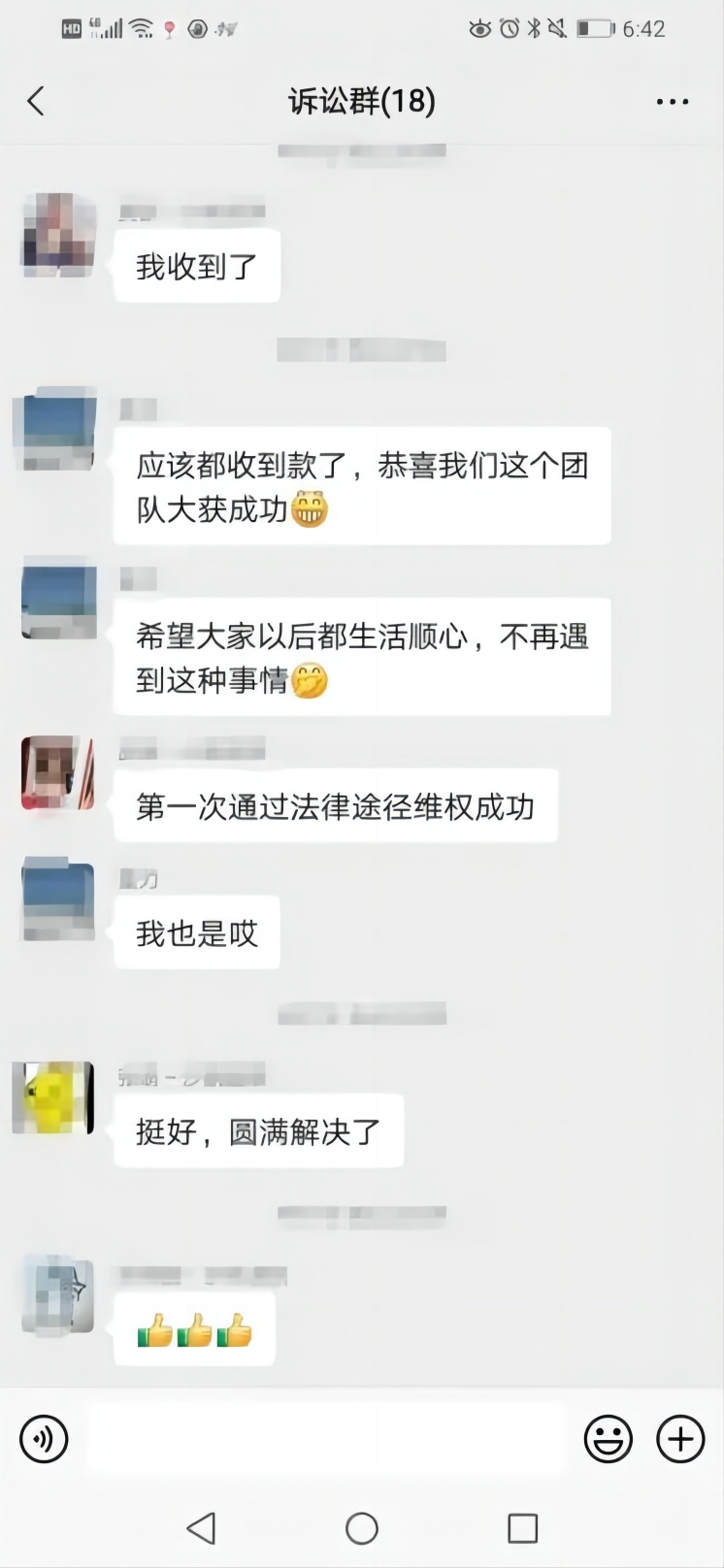Viewport: 724px width, 1568px height.
Task: Tap avatar beside 第一次通过法律途径维权成功 message
Action: pyautogui.click(x=58, y=773)
